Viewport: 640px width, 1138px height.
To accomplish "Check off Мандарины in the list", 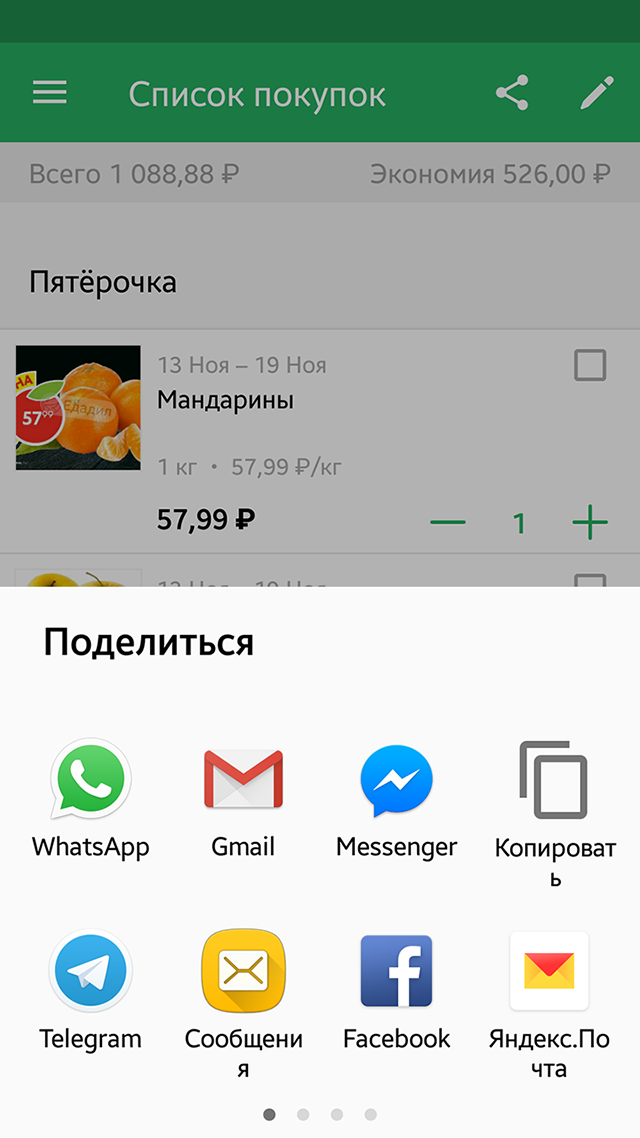I will point(590,366).
